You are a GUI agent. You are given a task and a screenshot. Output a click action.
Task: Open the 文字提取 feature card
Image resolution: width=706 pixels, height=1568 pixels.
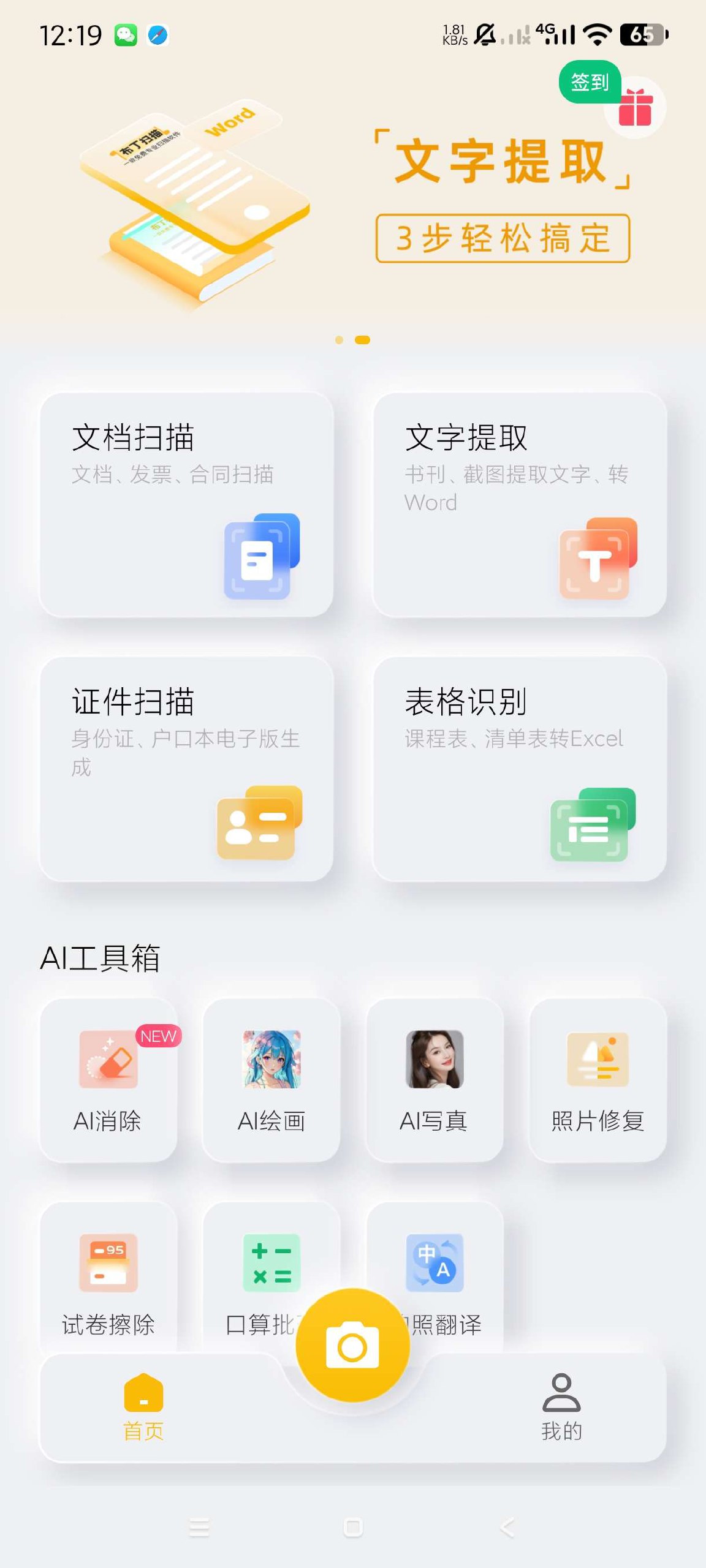coord(520,505)
